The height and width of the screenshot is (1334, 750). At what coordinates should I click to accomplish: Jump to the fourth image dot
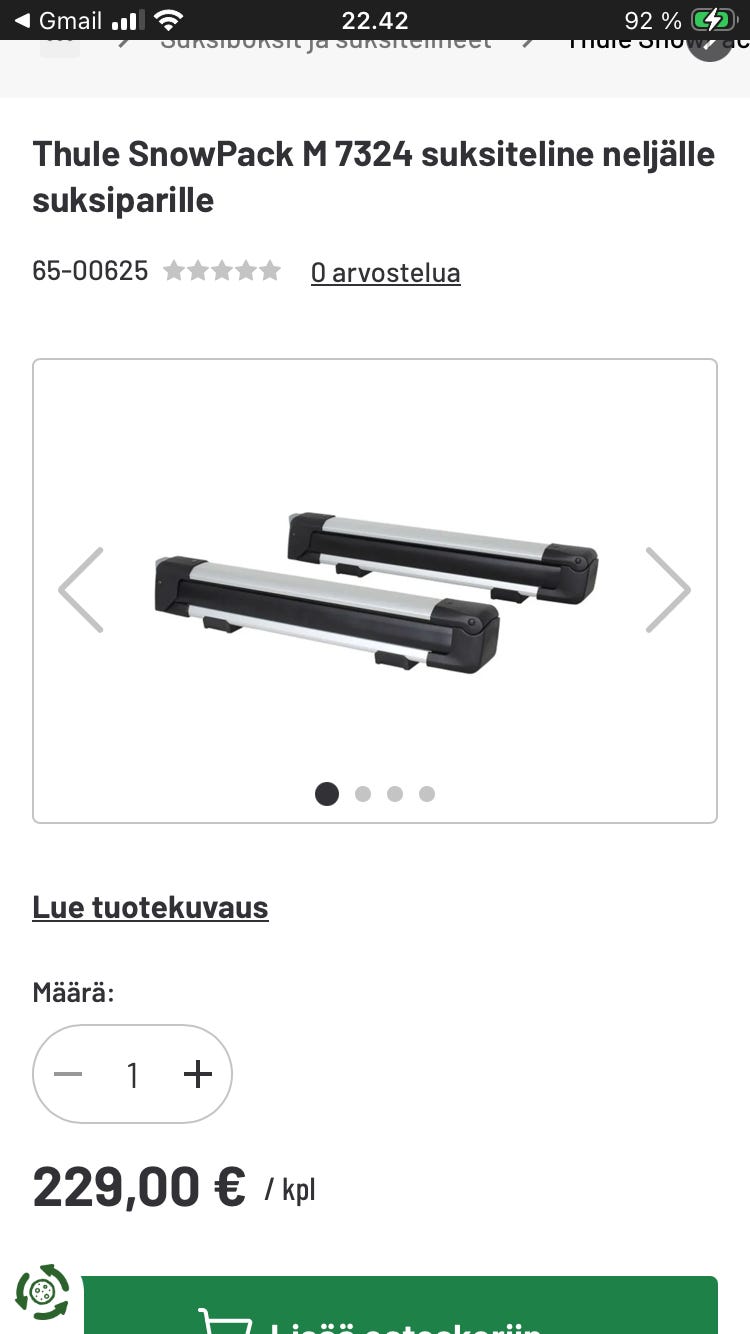pyautogui.click(x=427, y=794)
